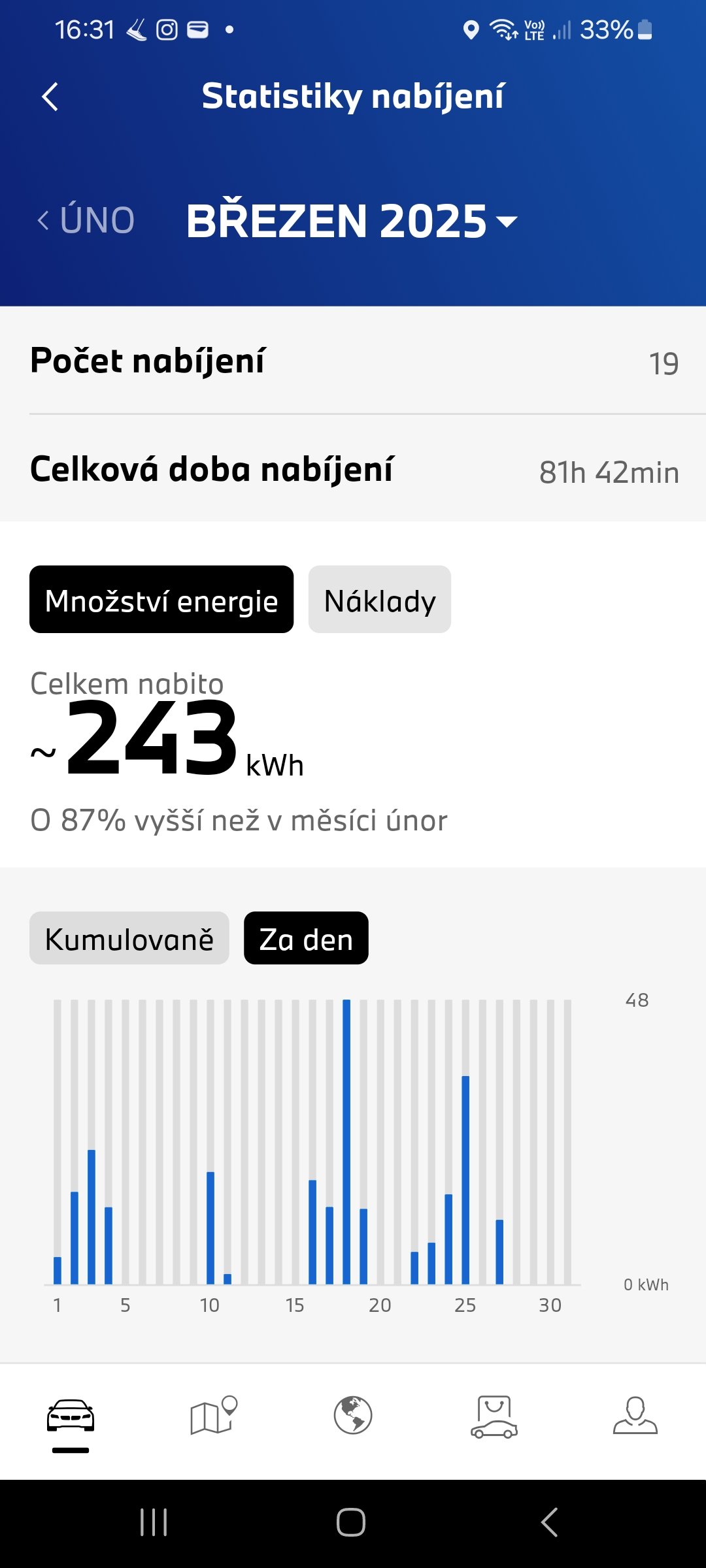Go back from Statistiky nabíjení
The image size is (706, 1568).
[x=50, y=97]
